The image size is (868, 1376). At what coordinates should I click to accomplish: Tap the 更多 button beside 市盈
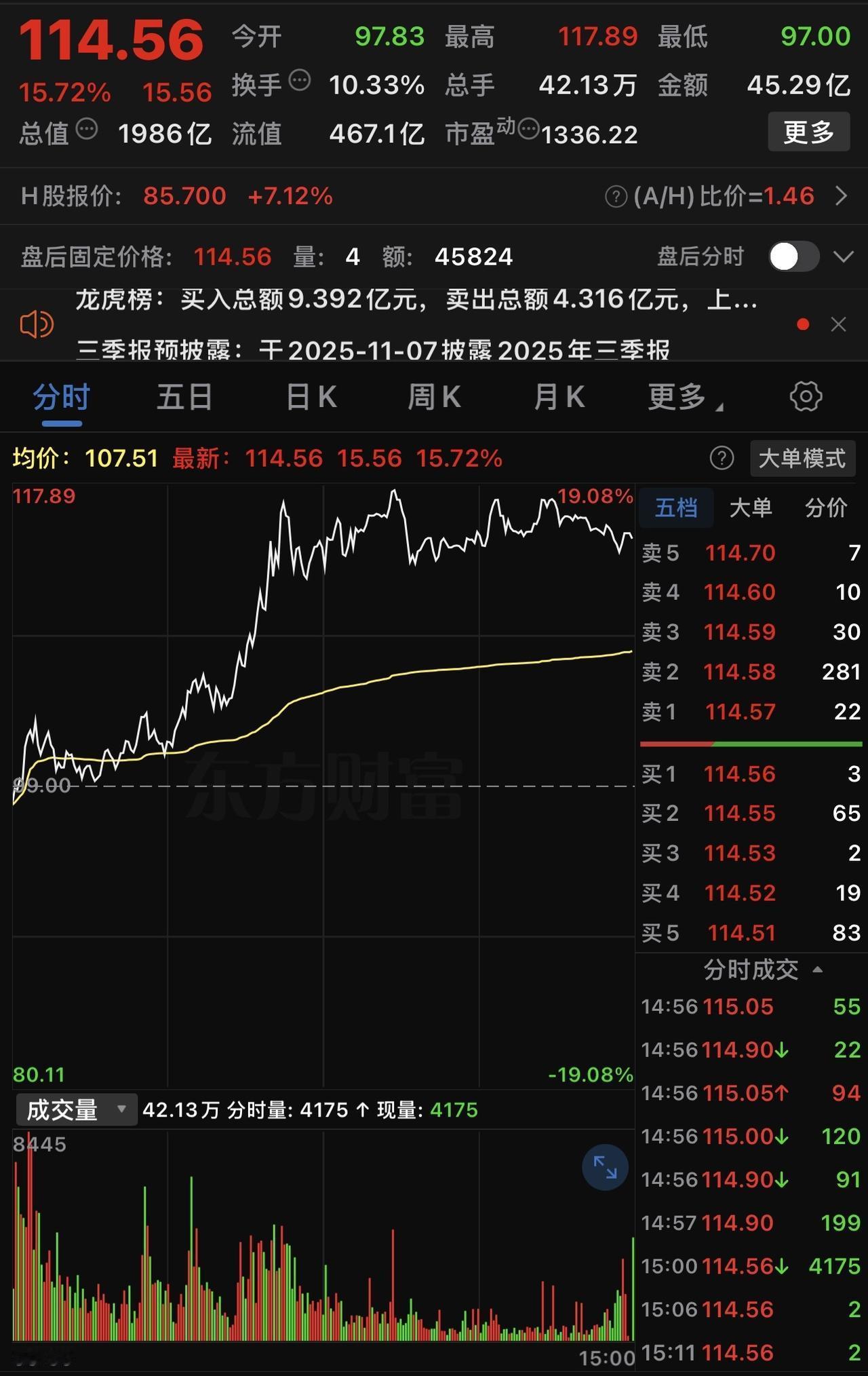pyautogui.click(x=808, y=132)
